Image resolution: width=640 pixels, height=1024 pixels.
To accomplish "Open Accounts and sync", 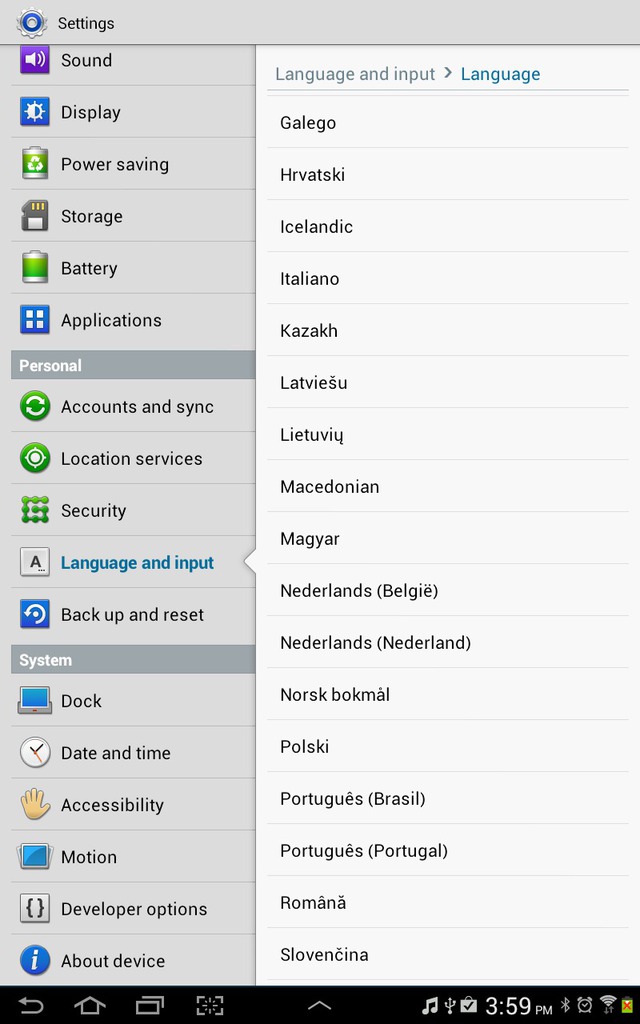I will click(x=133, y=406).
